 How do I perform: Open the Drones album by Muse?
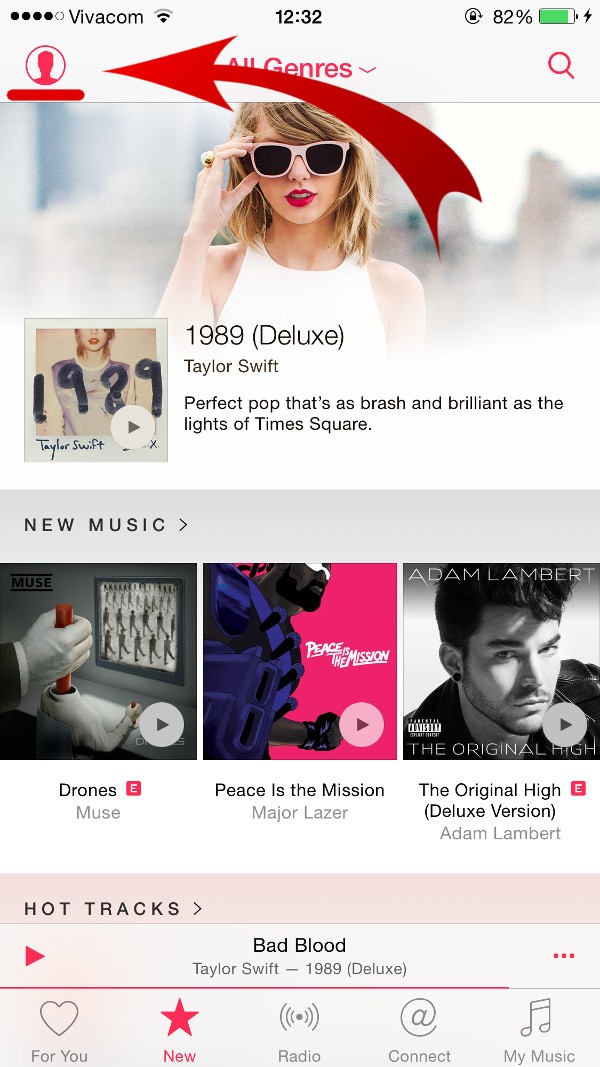tap(98, 661)
